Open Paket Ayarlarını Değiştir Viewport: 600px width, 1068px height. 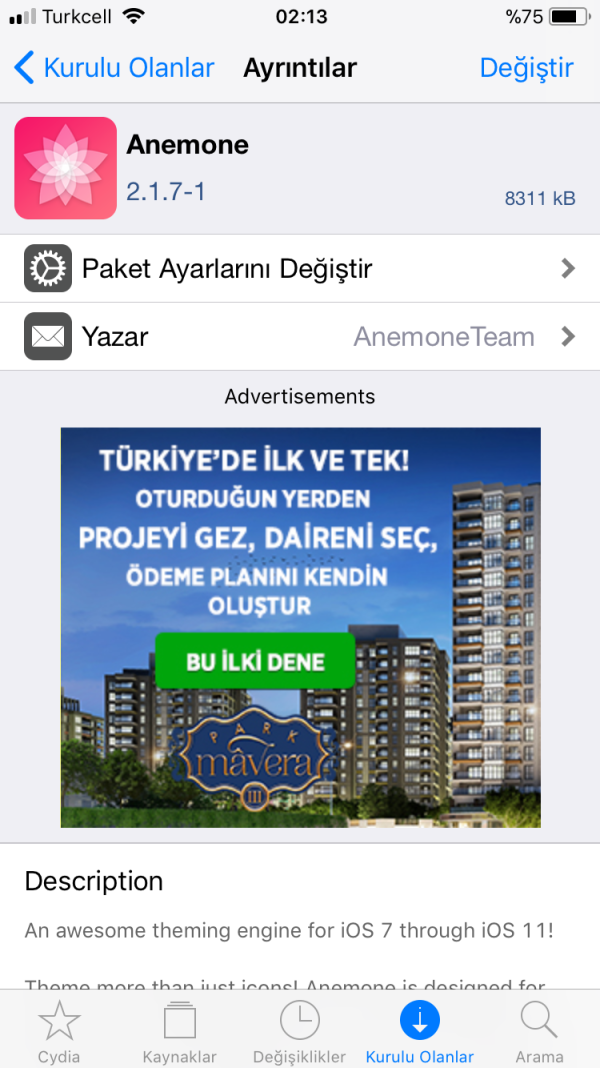[300, 268]
